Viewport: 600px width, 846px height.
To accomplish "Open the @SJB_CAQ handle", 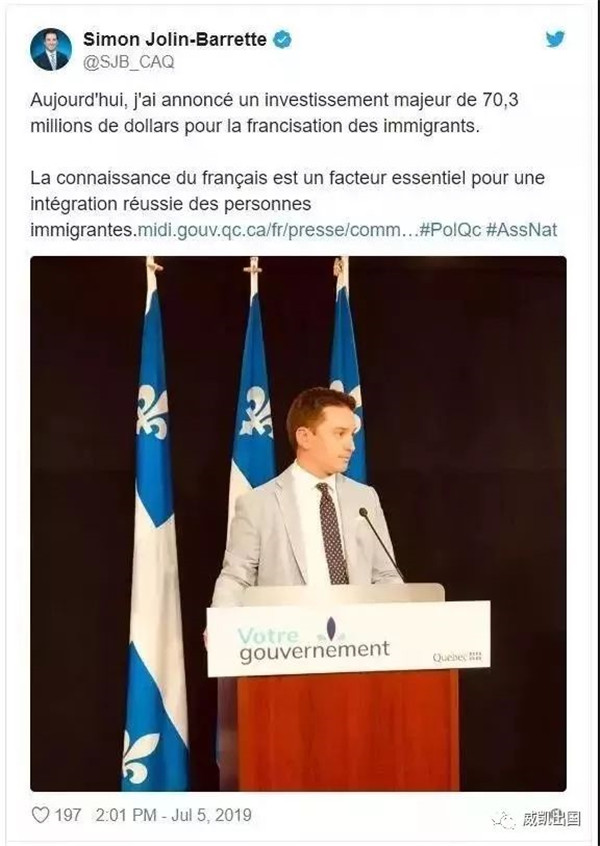I will click(x=129, y=63).
